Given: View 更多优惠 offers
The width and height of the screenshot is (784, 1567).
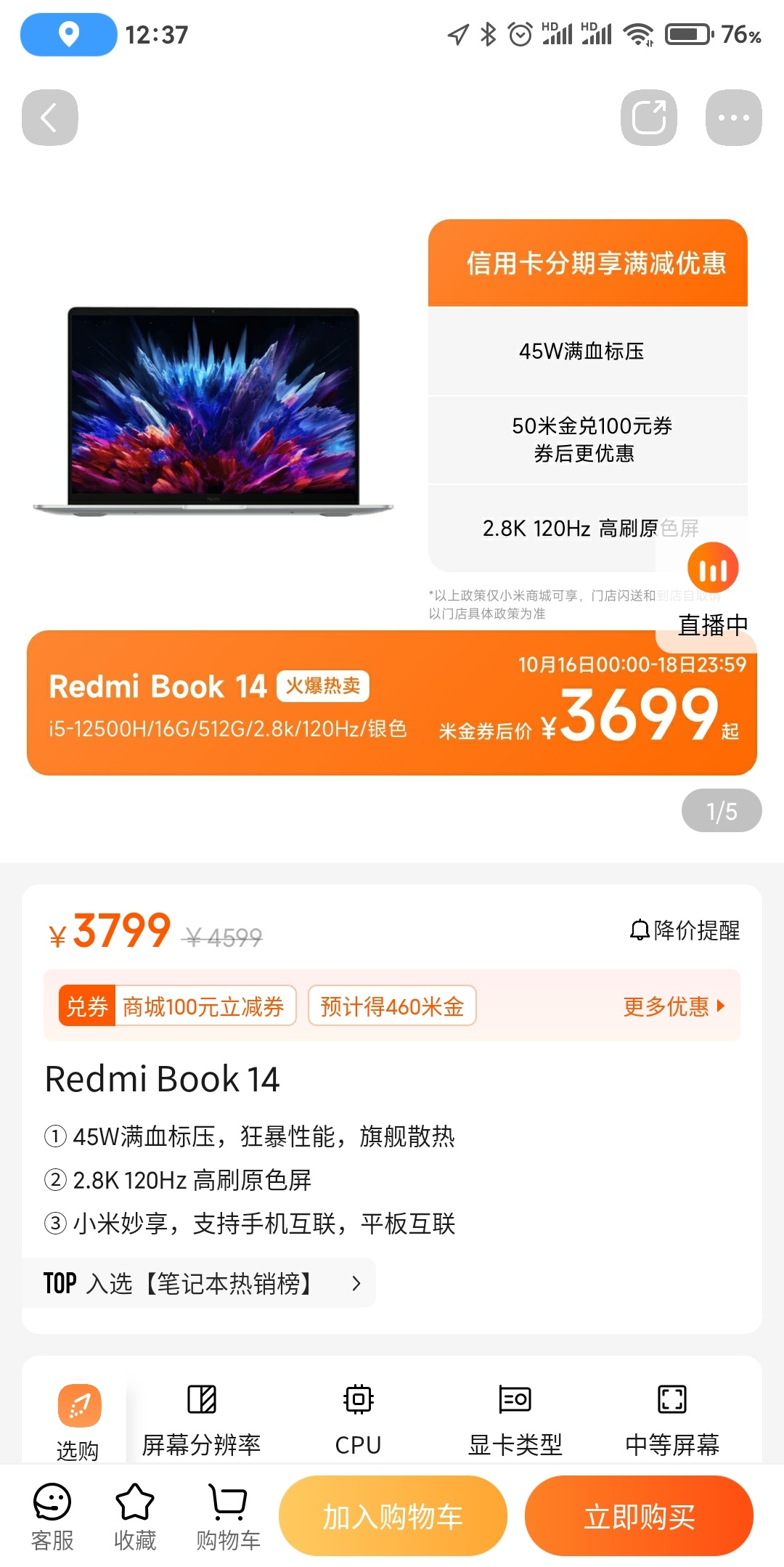Looking at the screenshot, I should [x=674, y=1006].
